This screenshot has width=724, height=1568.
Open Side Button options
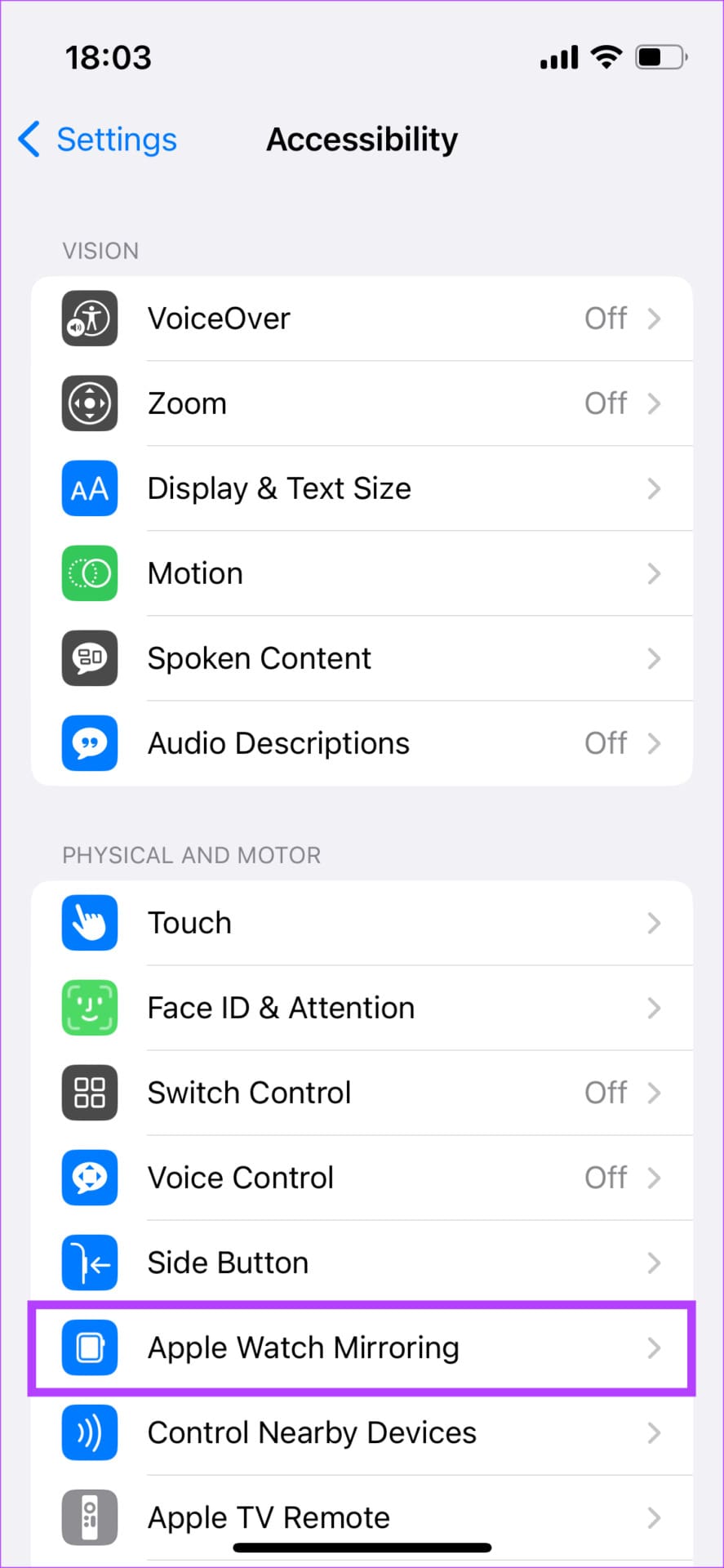coord(362,1263)
